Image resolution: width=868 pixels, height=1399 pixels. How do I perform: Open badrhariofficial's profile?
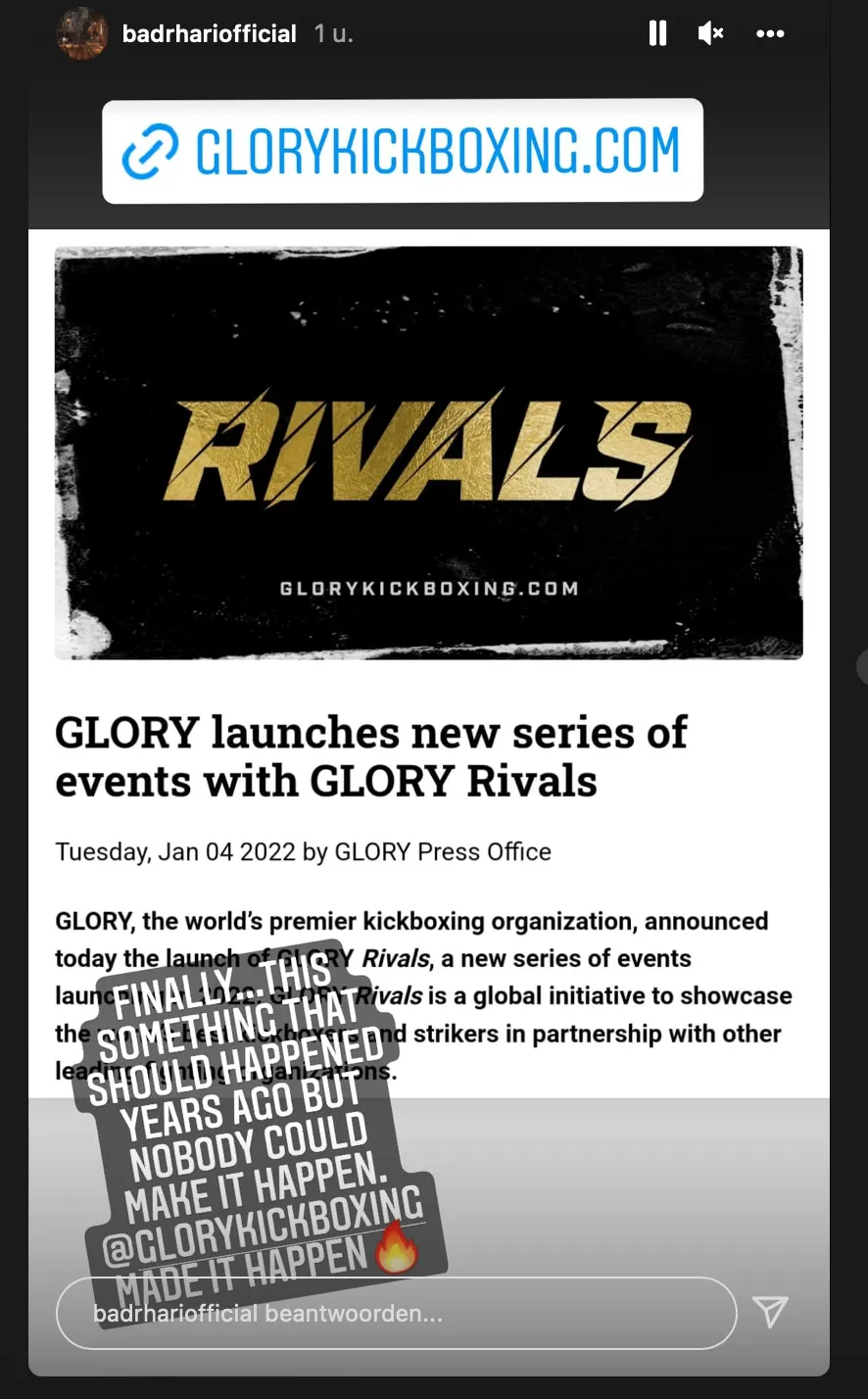(209, 34)
